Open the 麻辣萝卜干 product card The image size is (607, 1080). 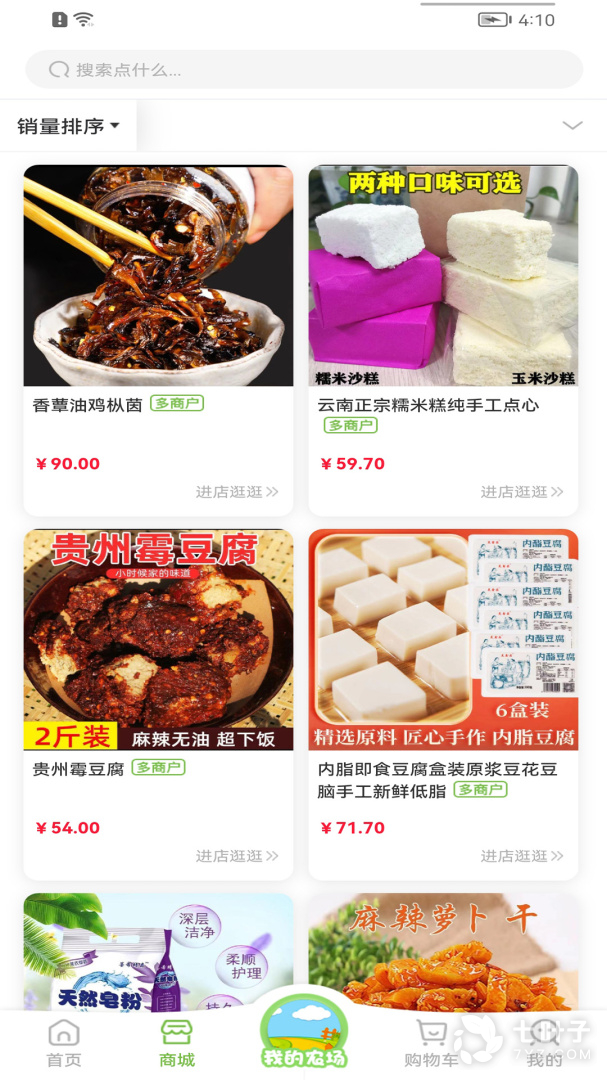(443, 950)
